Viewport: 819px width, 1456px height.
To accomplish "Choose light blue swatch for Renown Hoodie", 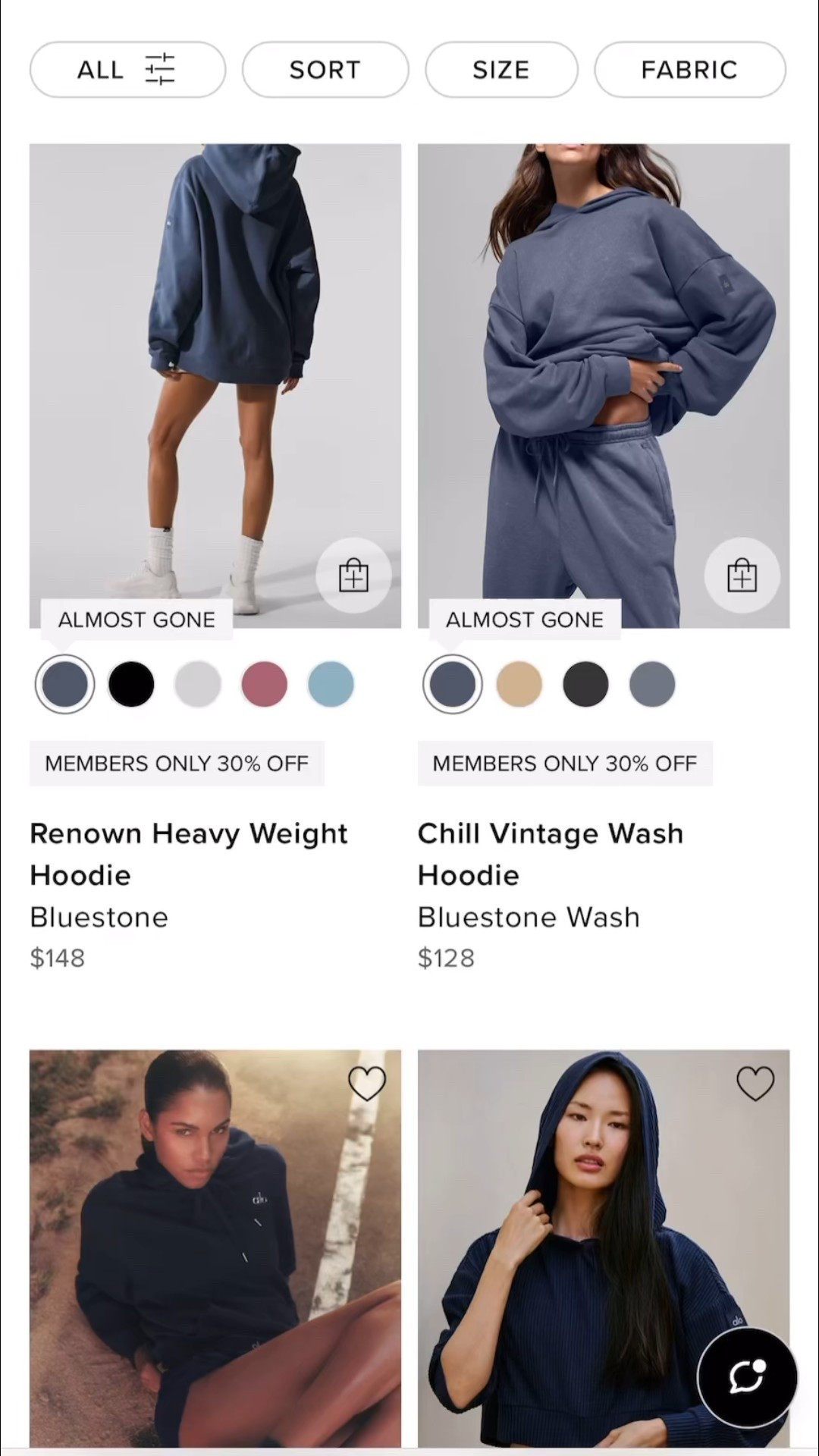I will pos(331,684).
